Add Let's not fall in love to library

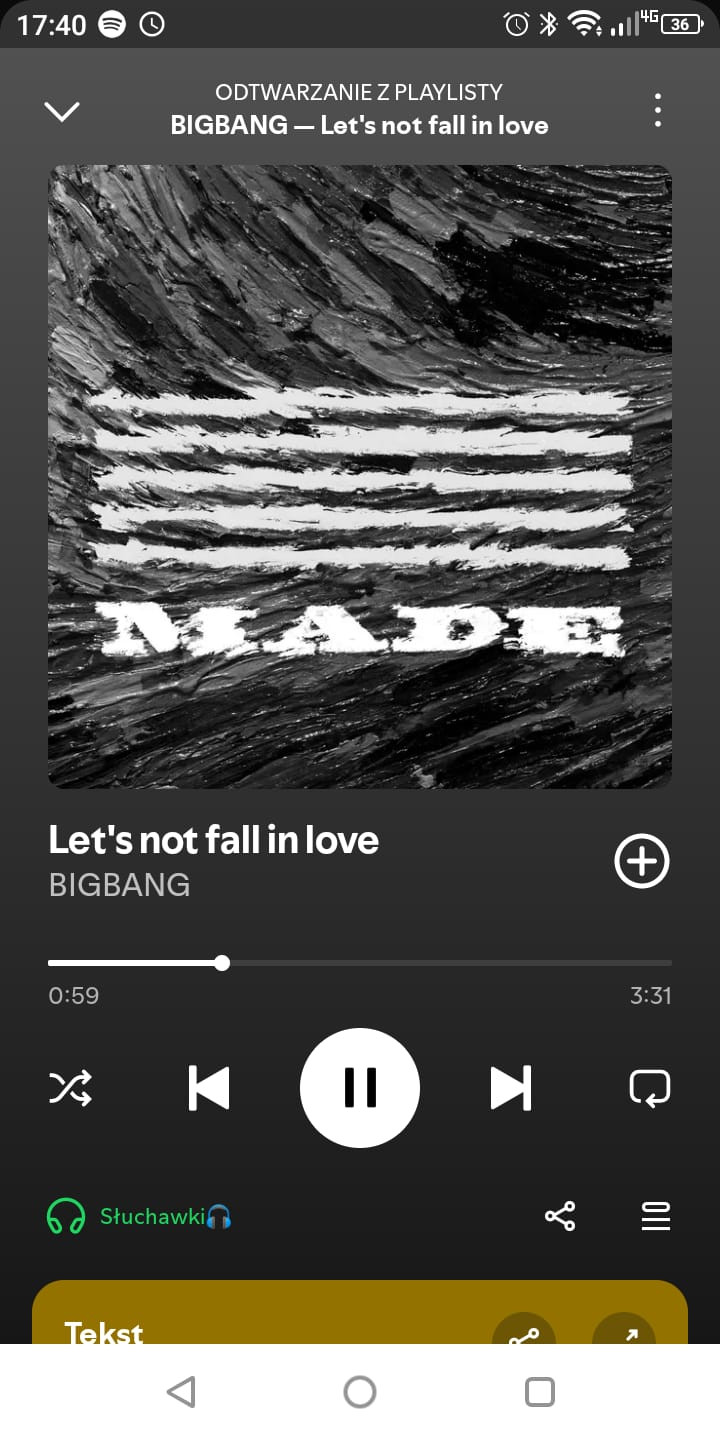click(x=641, y=861)
